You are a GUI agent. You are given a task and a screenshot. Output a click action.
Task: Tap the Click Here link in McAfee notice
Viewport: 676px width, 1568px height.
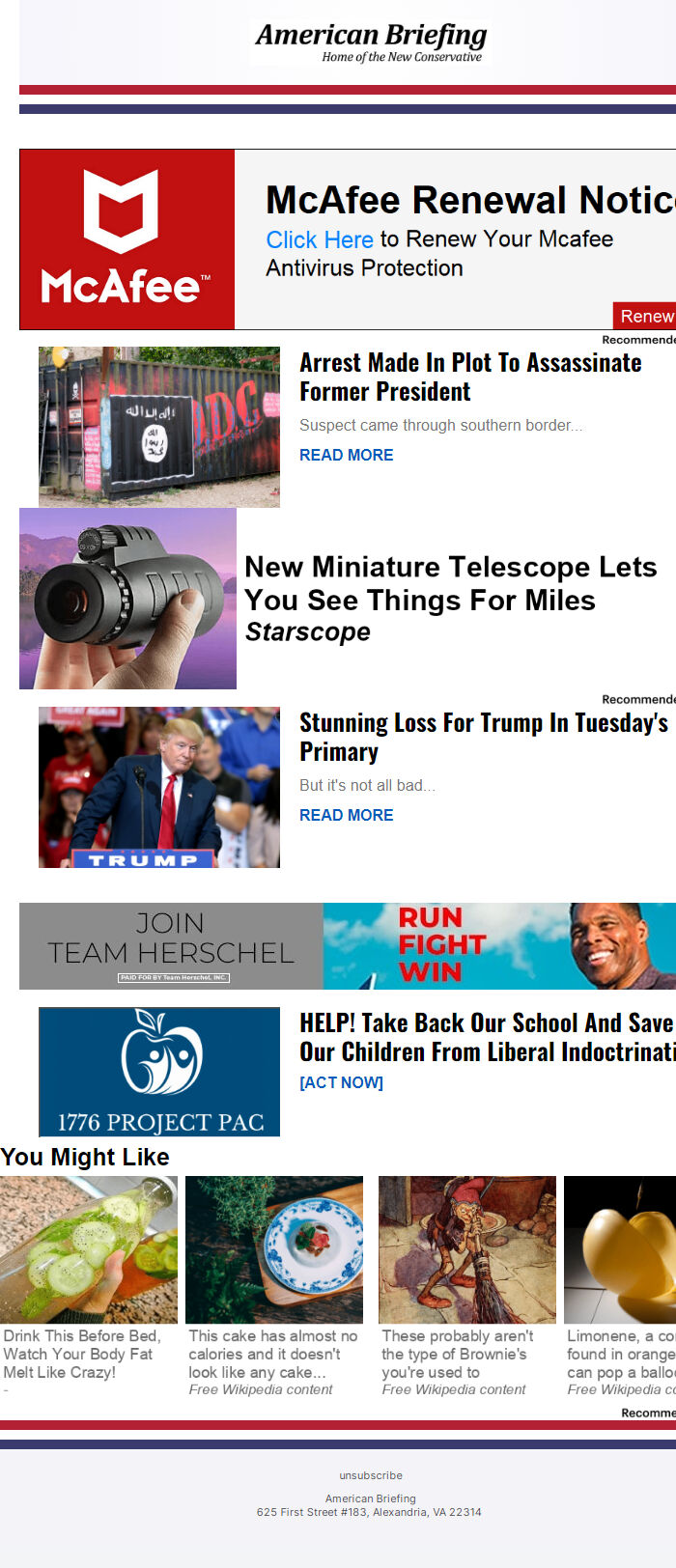pos(320,240)
